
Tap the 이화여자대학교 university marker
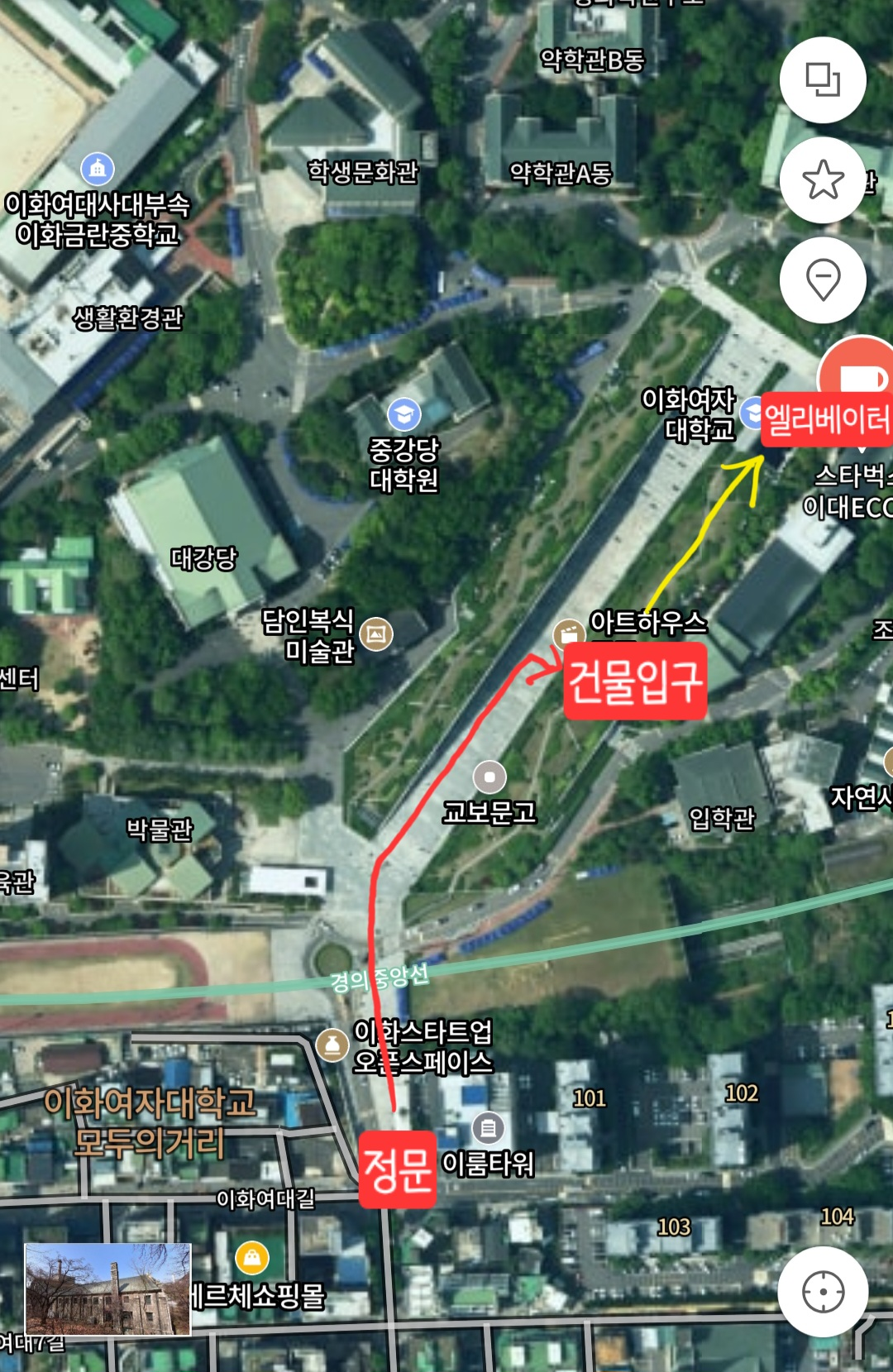coord(752,412)
